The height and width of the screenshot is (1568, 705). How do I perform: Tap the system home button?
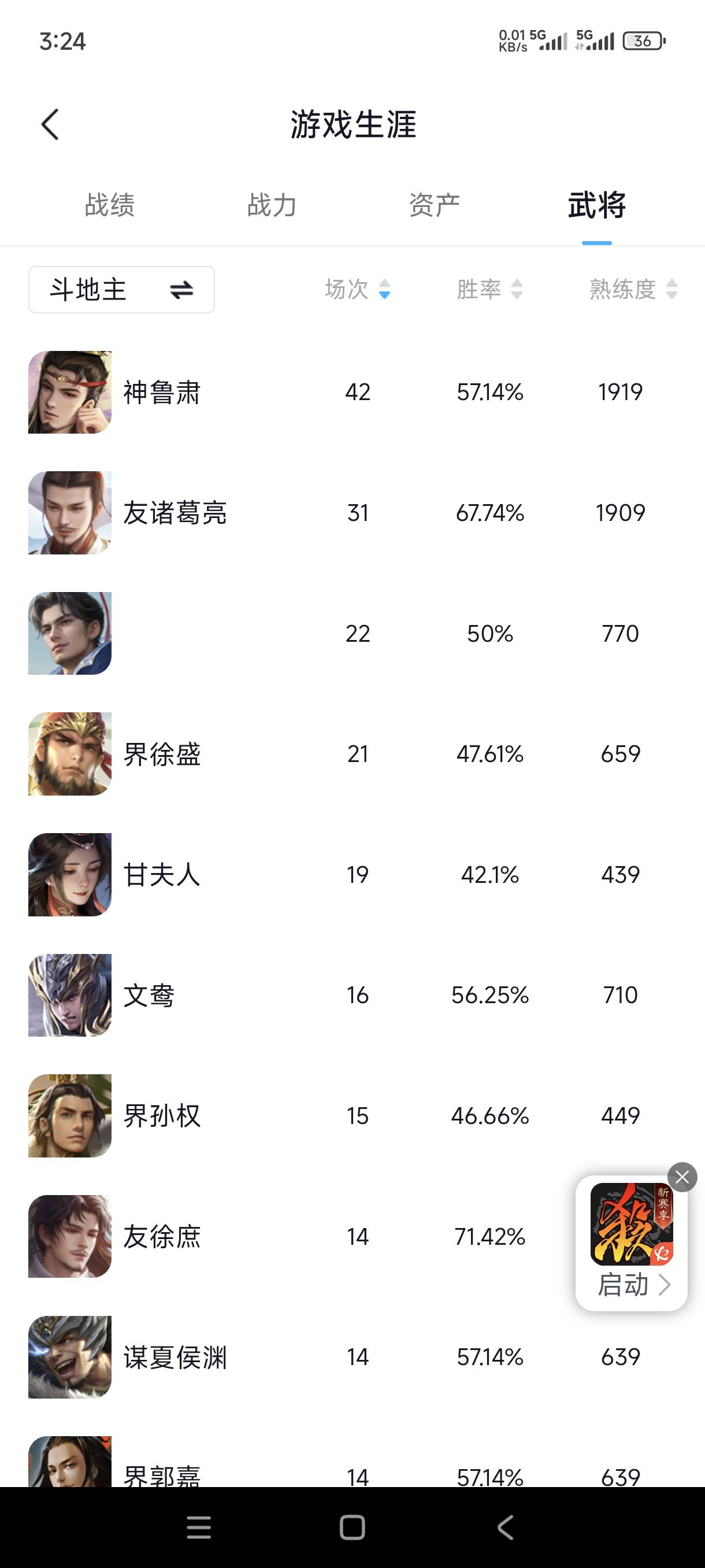[x=352, y=1528]
